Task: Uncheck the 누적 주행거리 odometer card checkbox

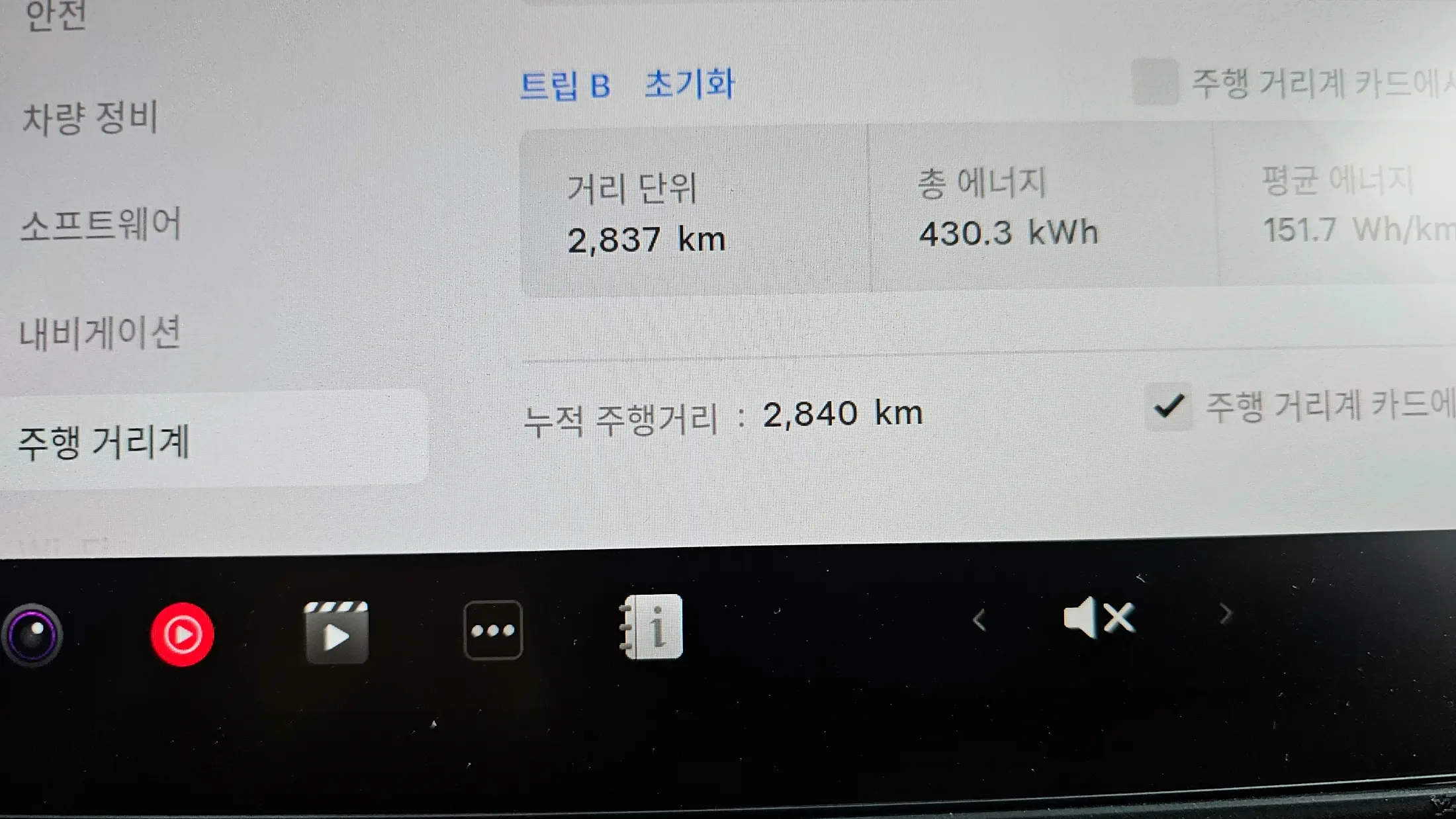Action: (1169, 406)
